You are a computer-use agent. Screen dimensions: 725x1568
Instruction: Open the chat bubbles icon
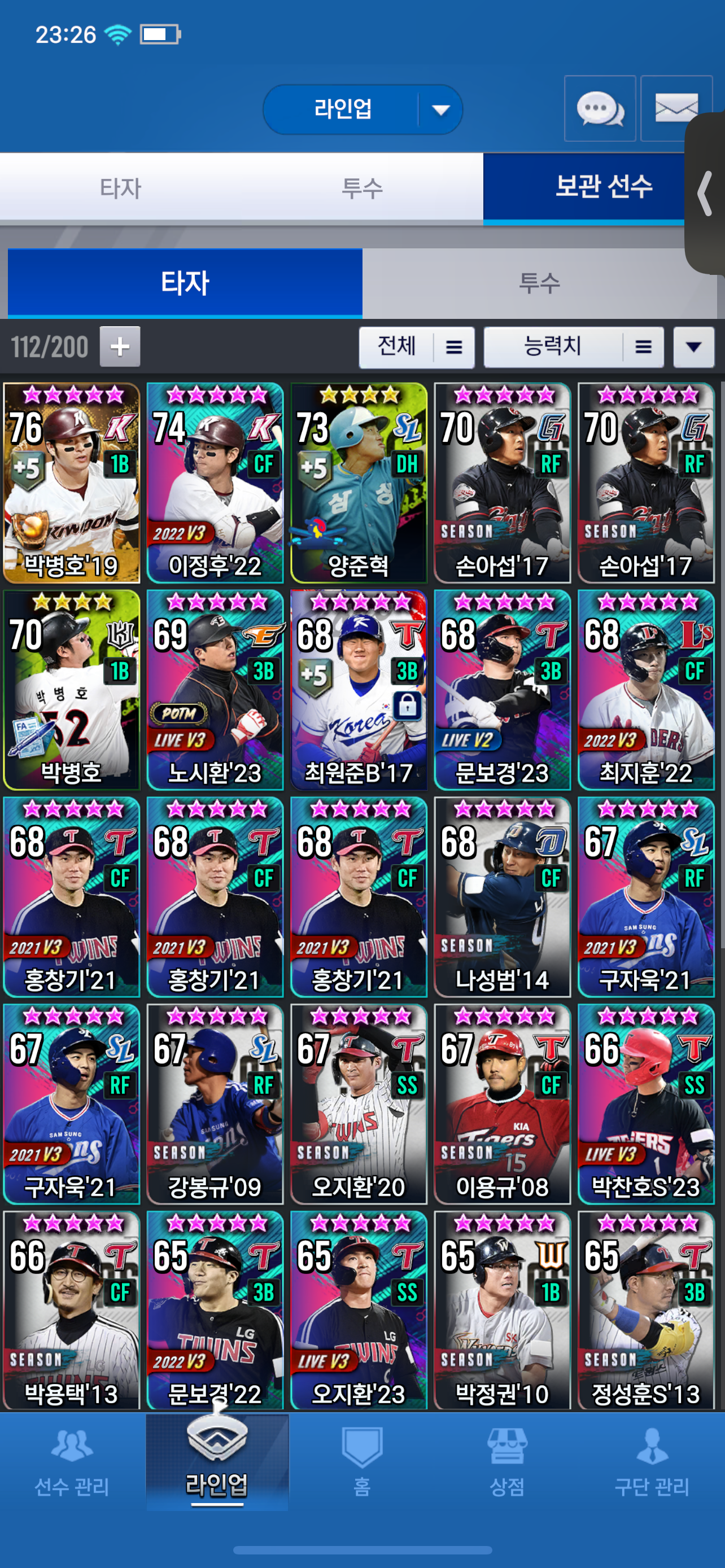point(600,109)
